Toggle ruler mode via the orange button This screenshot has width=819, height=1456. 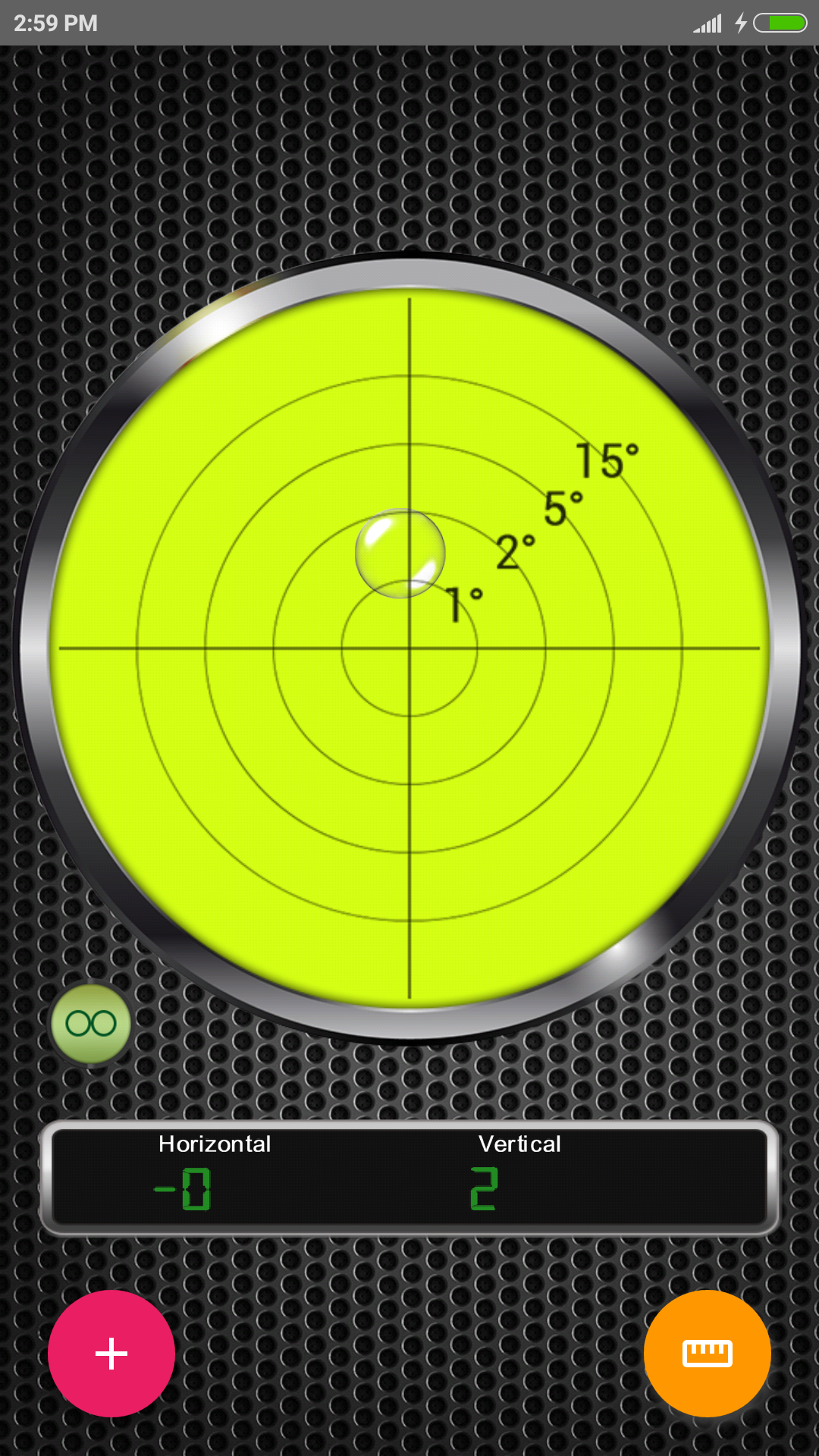coord(707,1352)
